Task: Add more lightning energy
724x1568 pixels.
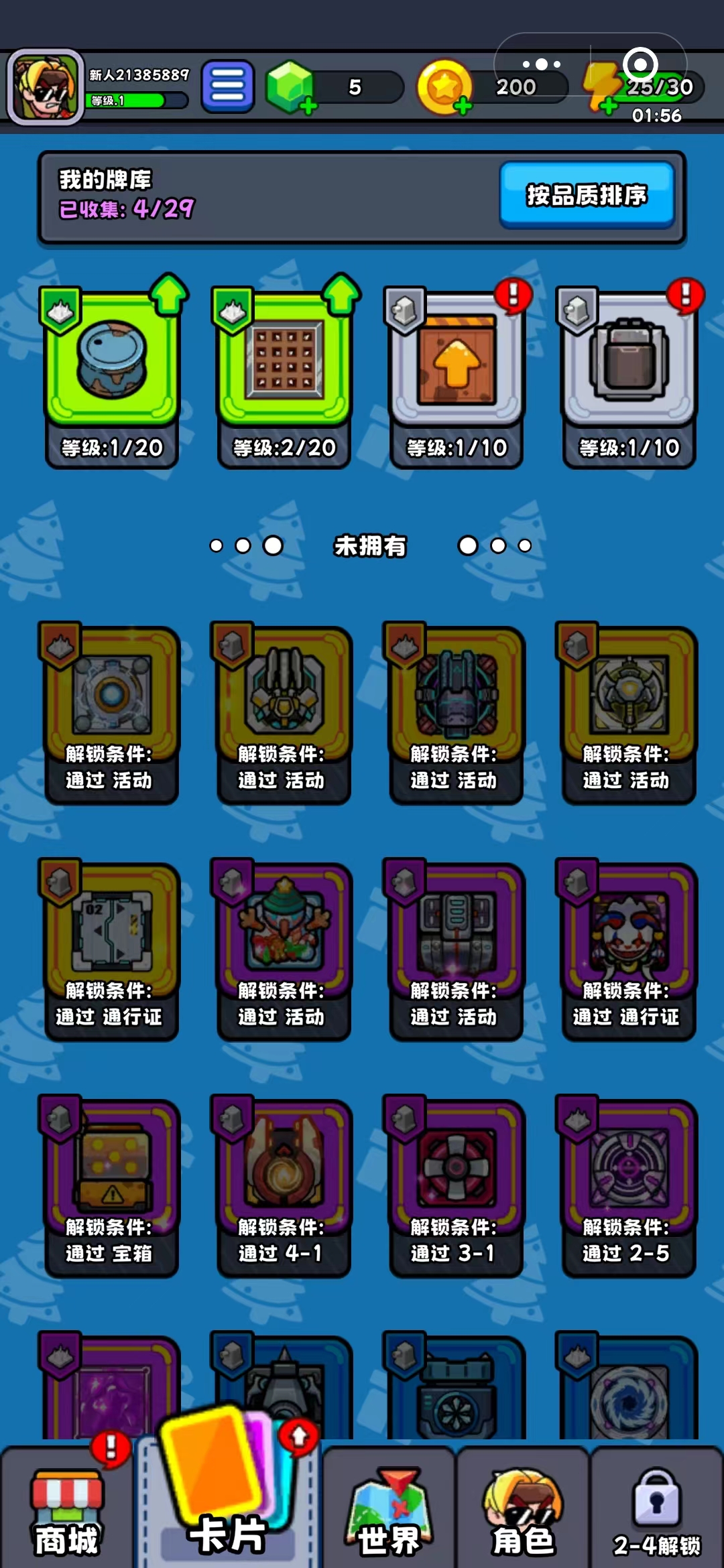Action: tap(608, 105)
